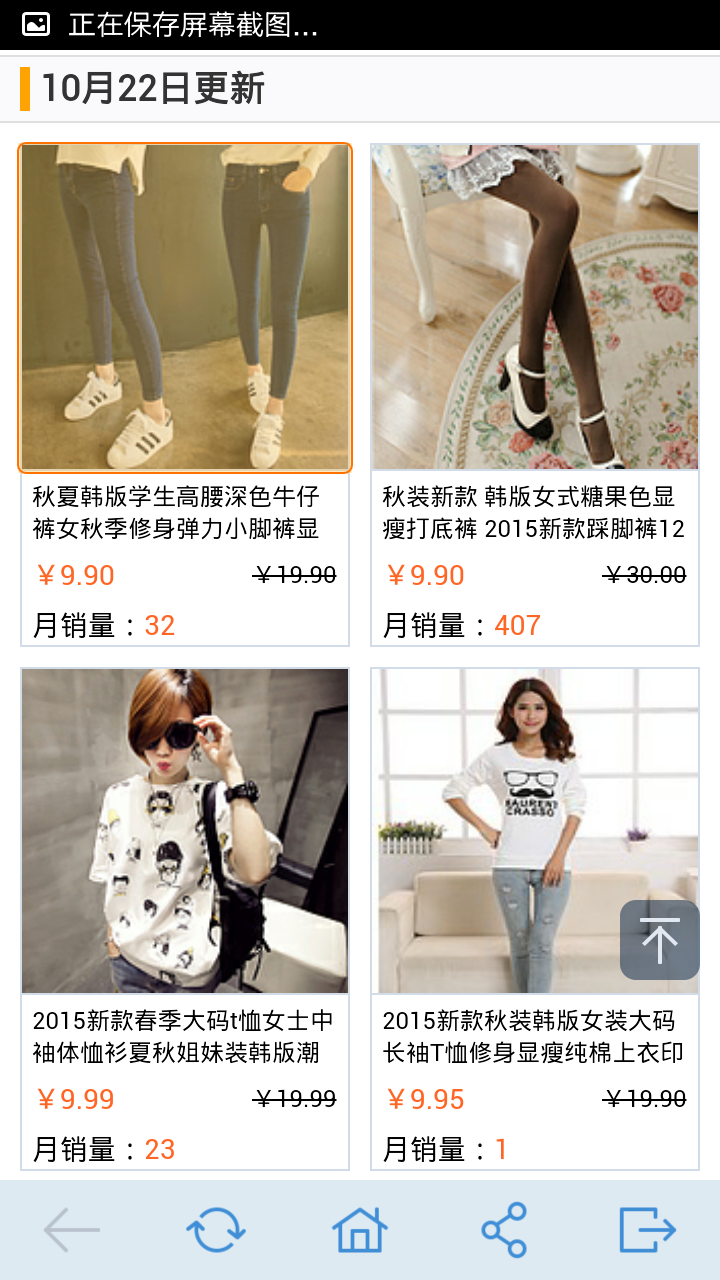Jump back to top of page
This screenshot has width=720, height=1280.
(x=660, y=940)
